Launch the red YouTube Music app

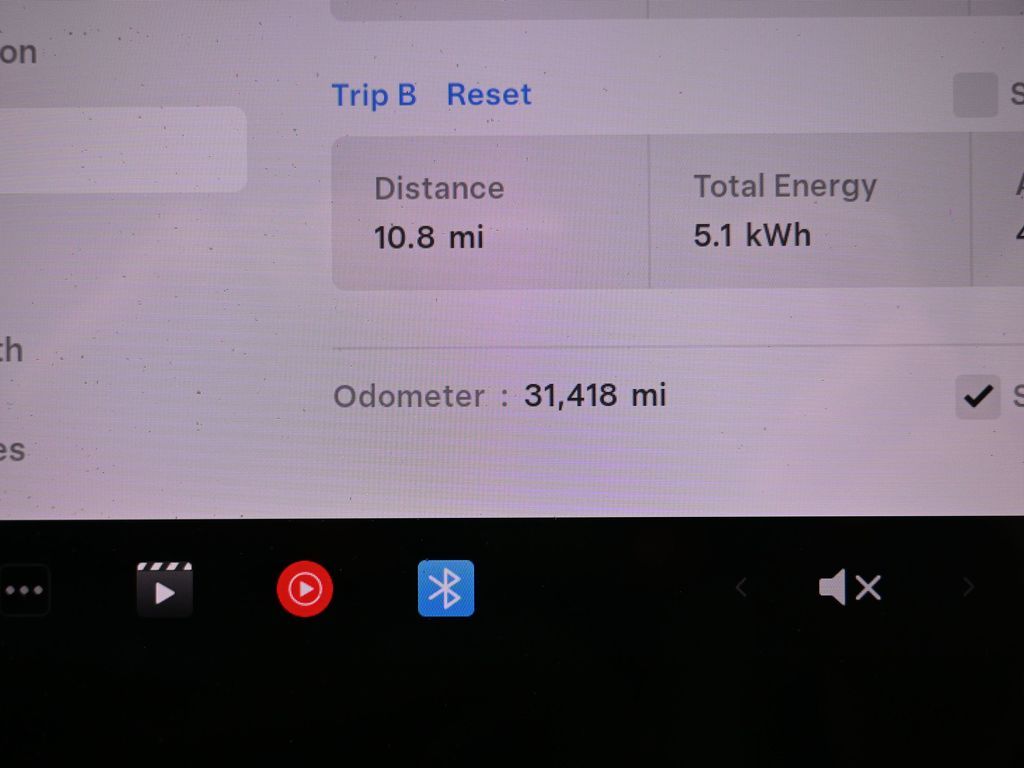[305, 589]
